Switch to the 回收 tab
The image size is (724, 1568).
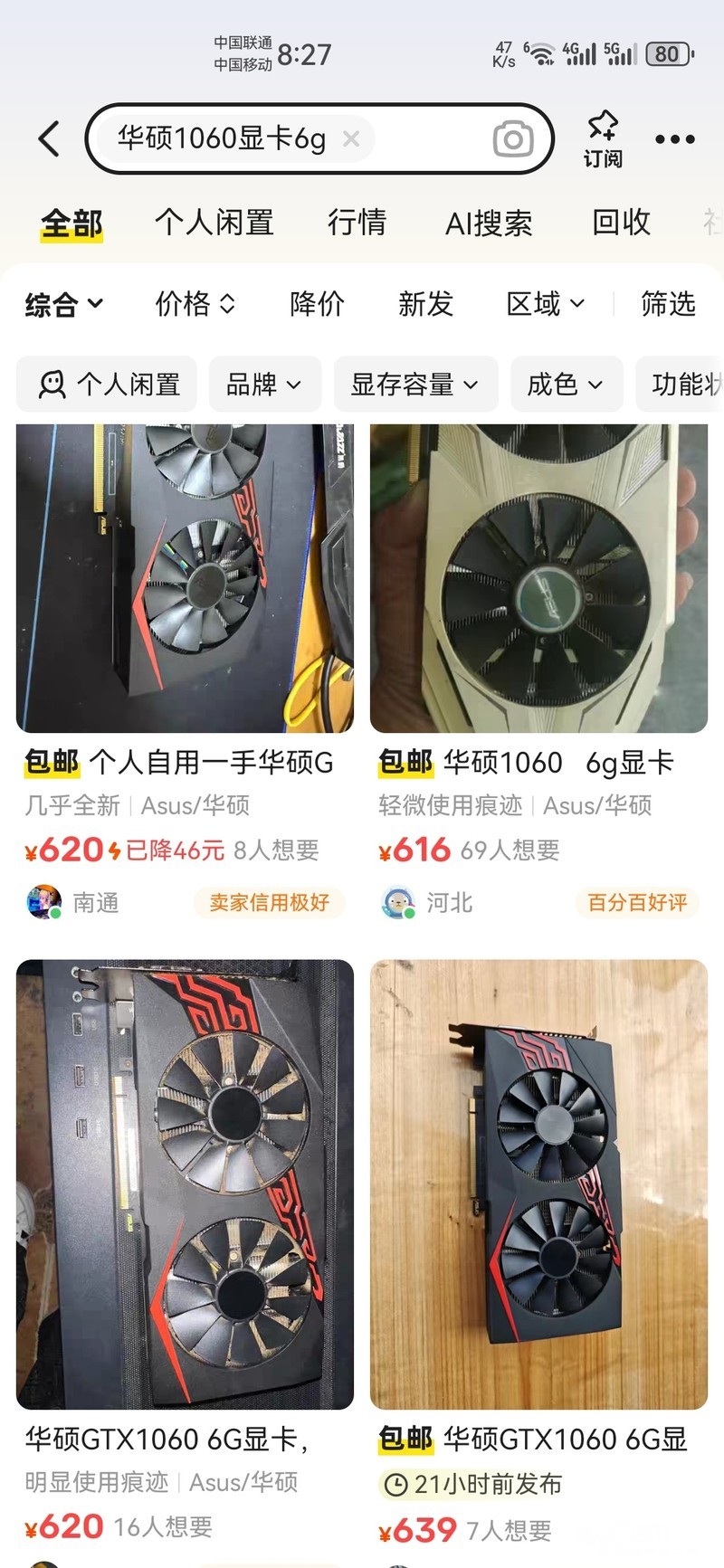[x=622, y=223]
